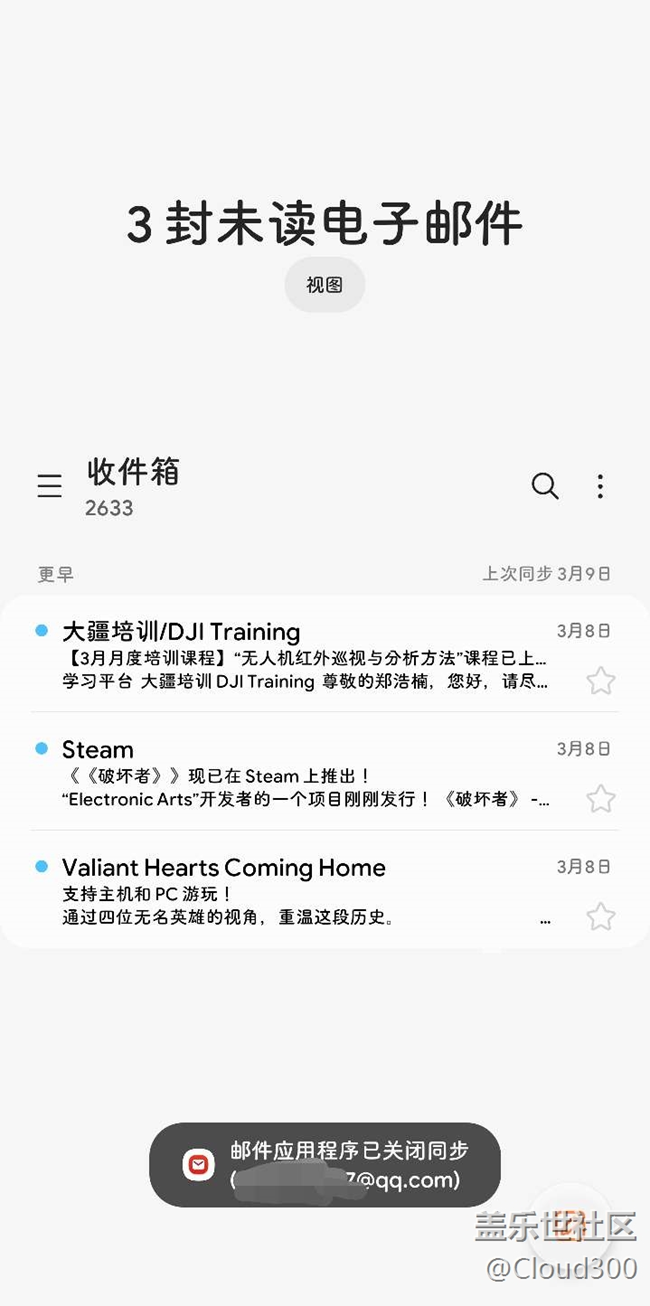Open the hamburger drawer menu
Viewport: 650px width, 1306px height.
pos(49,487)
